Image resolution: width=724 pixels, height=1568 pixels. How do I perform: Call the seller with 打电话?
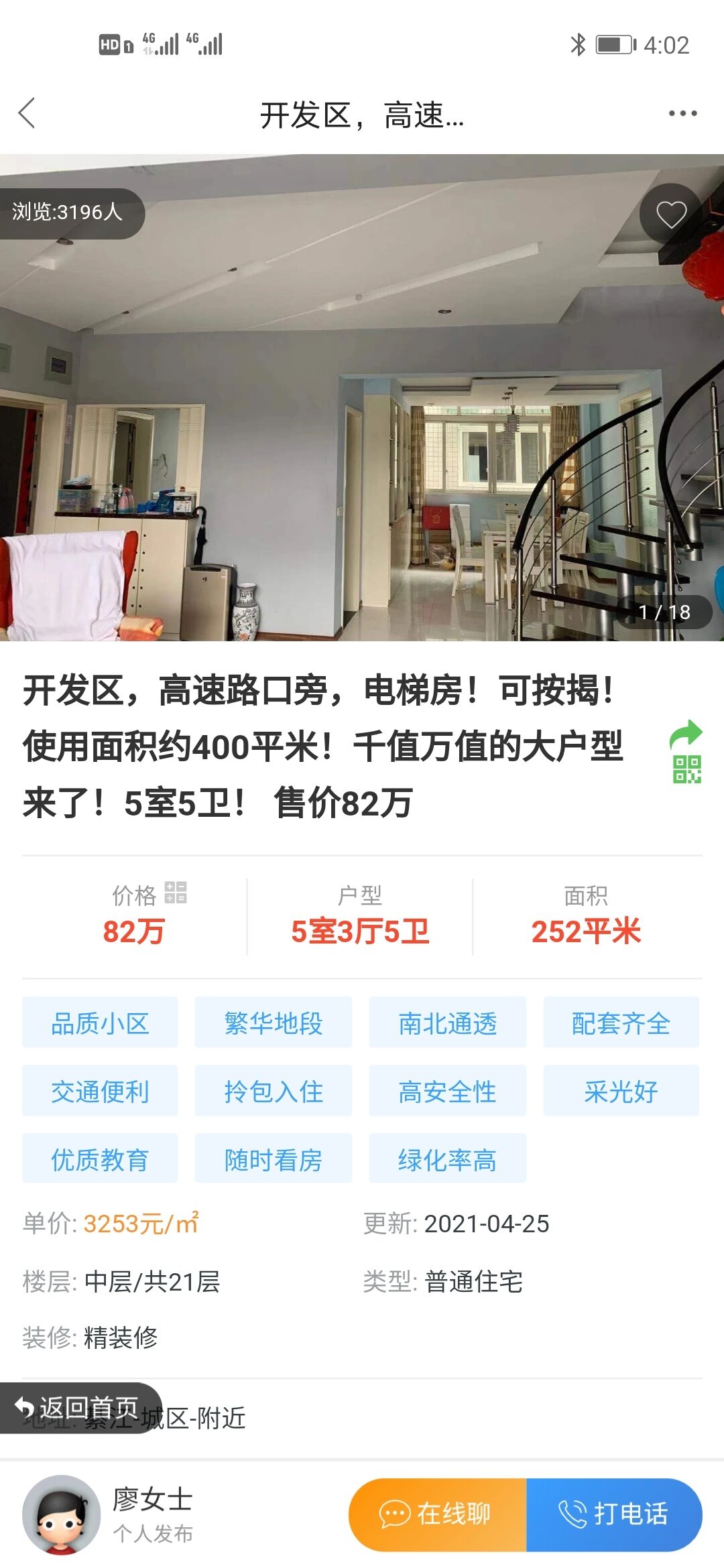(614, 1514)
